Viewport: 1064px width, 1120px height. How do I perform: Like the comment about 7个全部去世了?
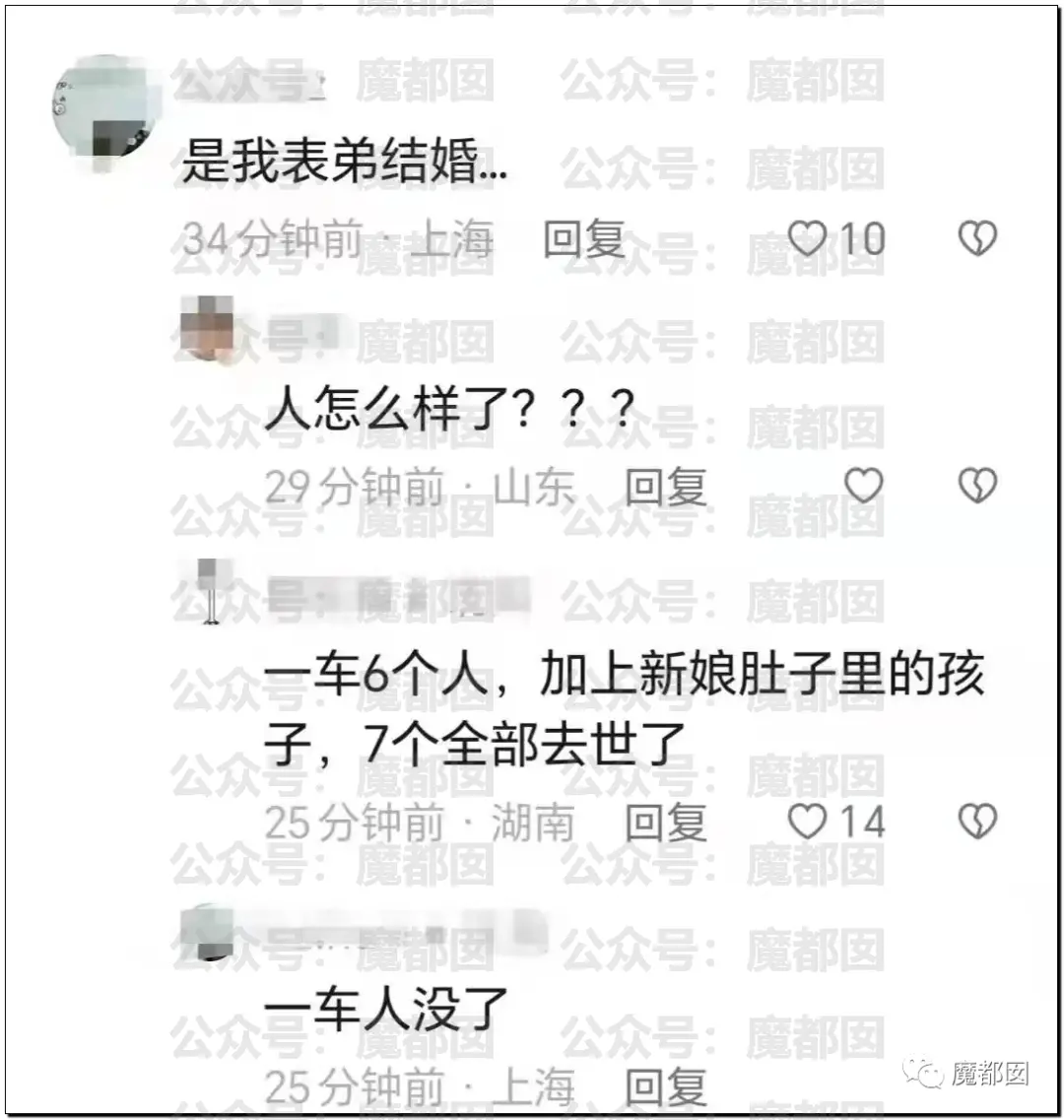point(808,822)
